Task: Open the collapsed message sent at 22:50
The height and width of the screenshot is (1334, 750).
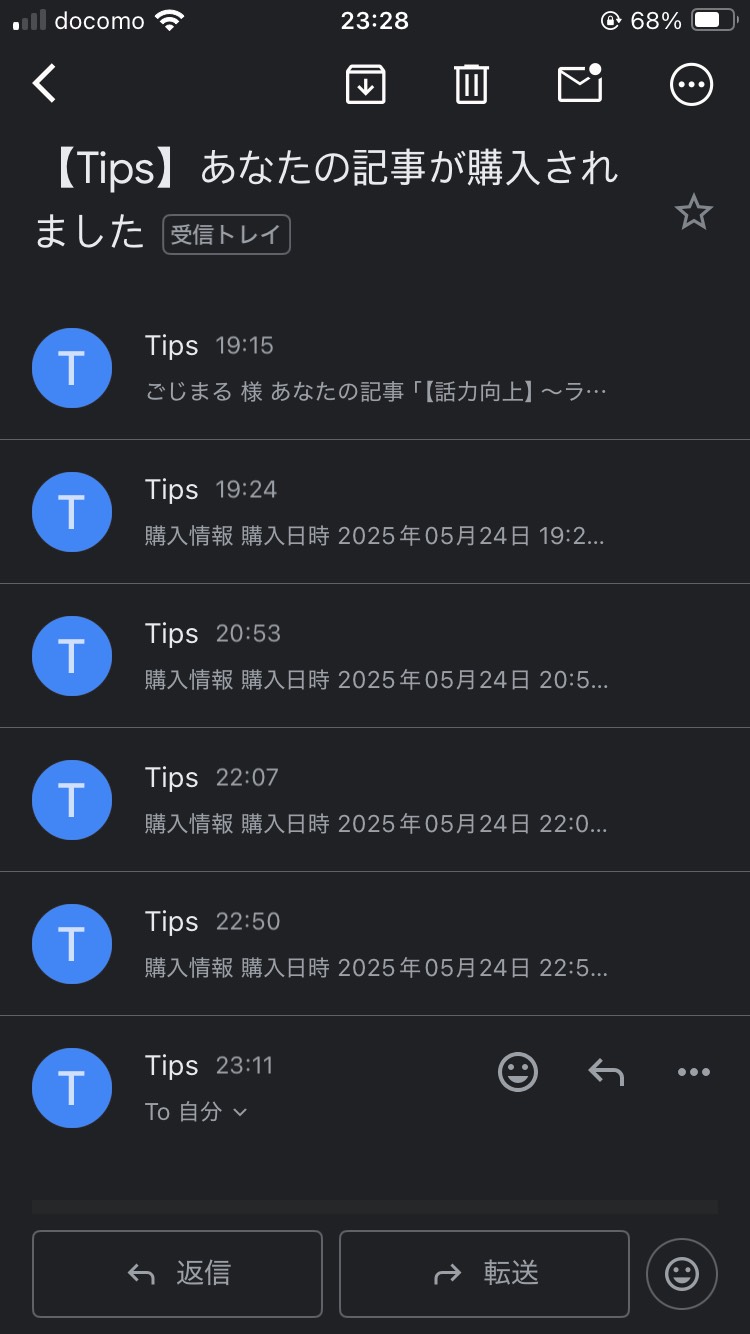Action: [x=375, y=944]
